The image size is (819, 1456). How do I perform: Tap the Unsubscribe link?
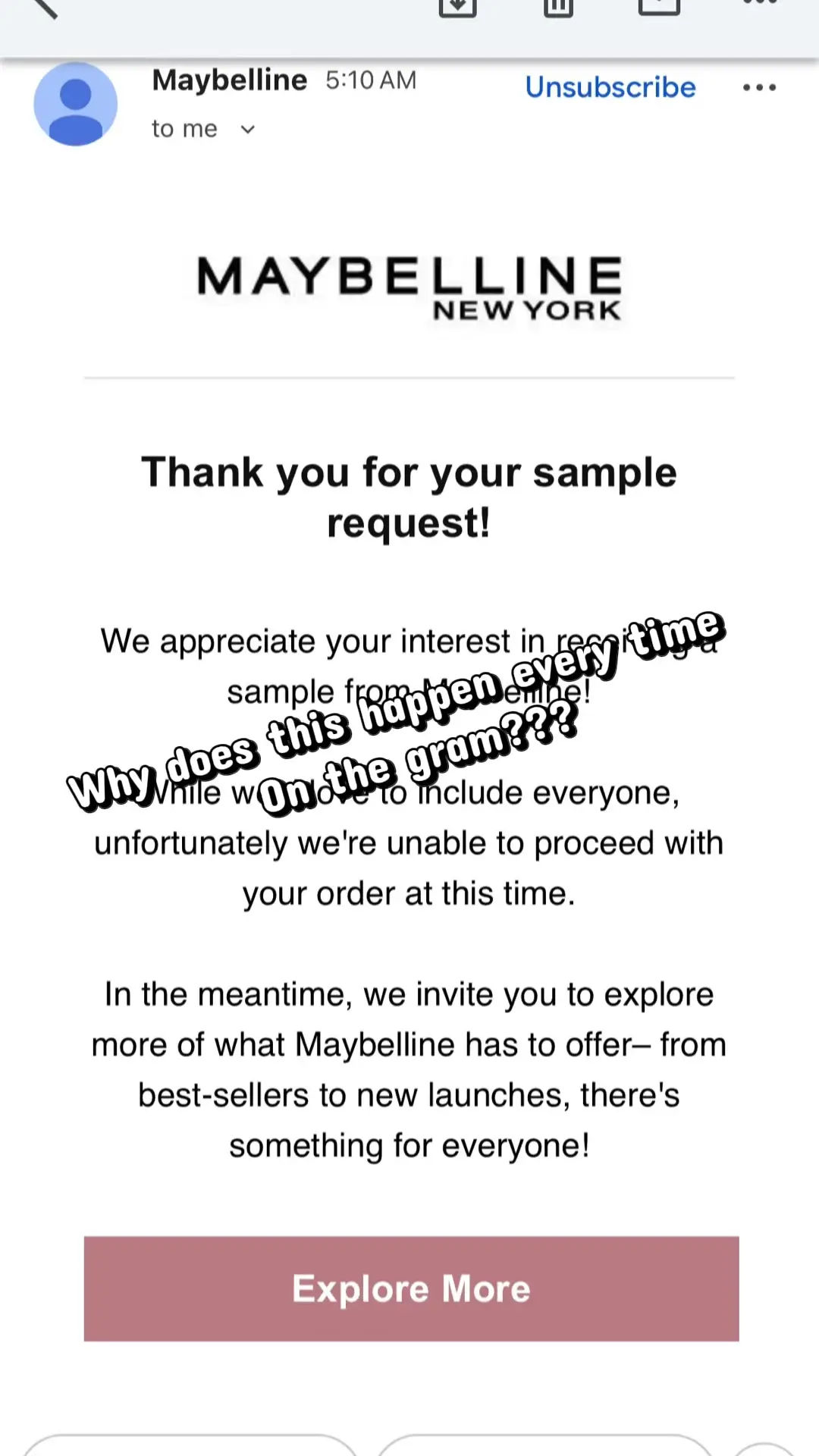[610, 87]
